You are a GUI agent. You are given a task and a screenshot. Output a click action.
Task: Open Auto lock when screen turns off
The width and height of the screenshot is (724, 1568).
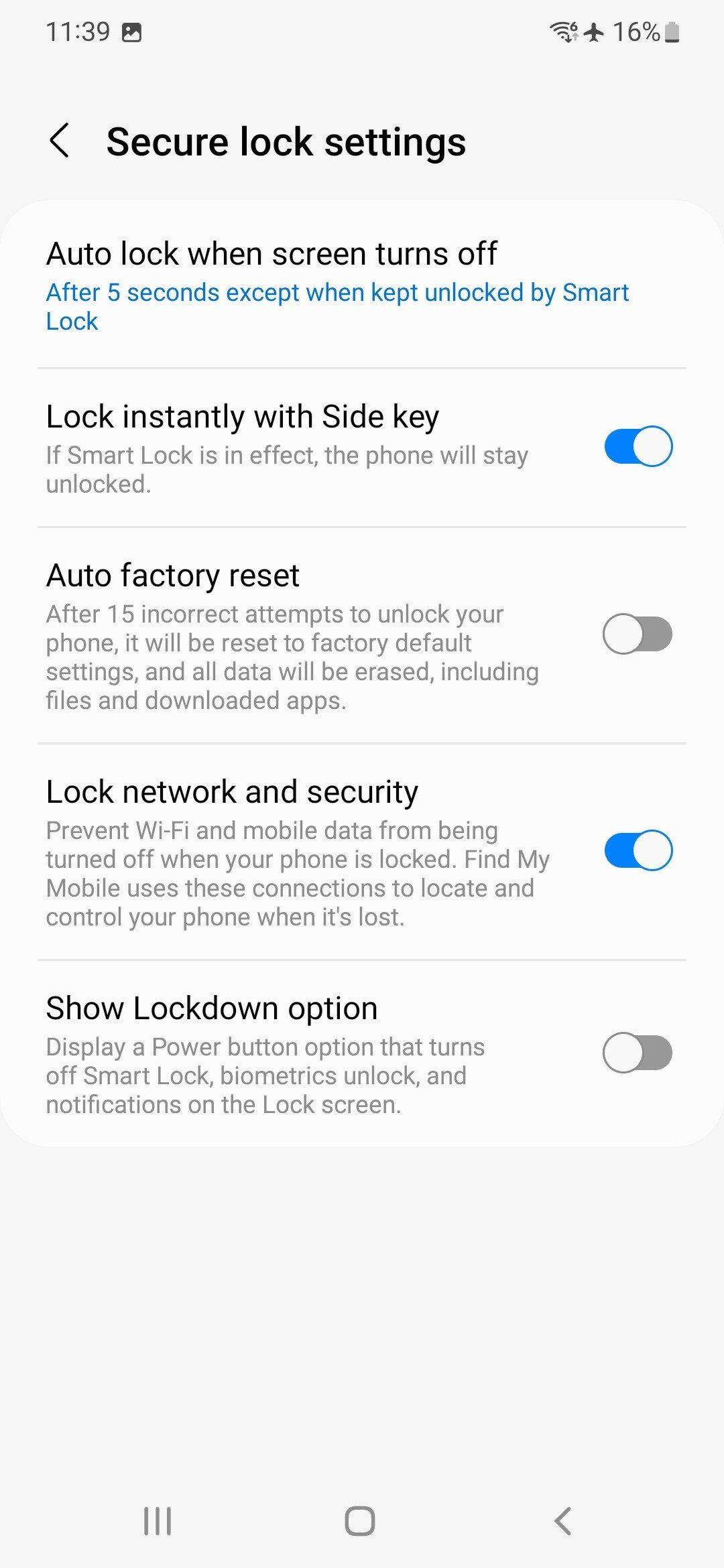click(362, 286)
